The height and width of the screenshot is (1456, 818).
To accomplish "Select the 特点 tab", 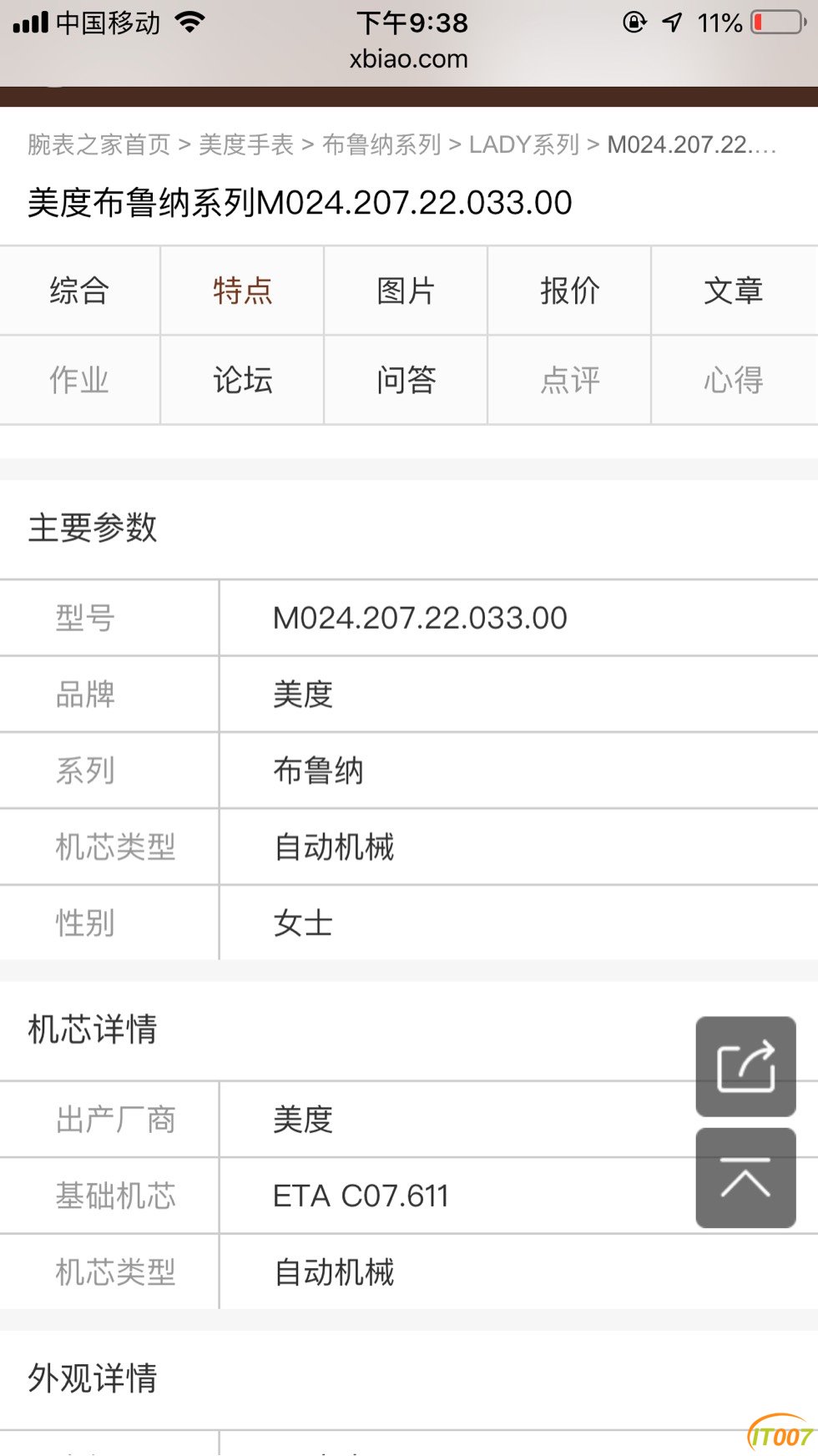I will (242, 291).
